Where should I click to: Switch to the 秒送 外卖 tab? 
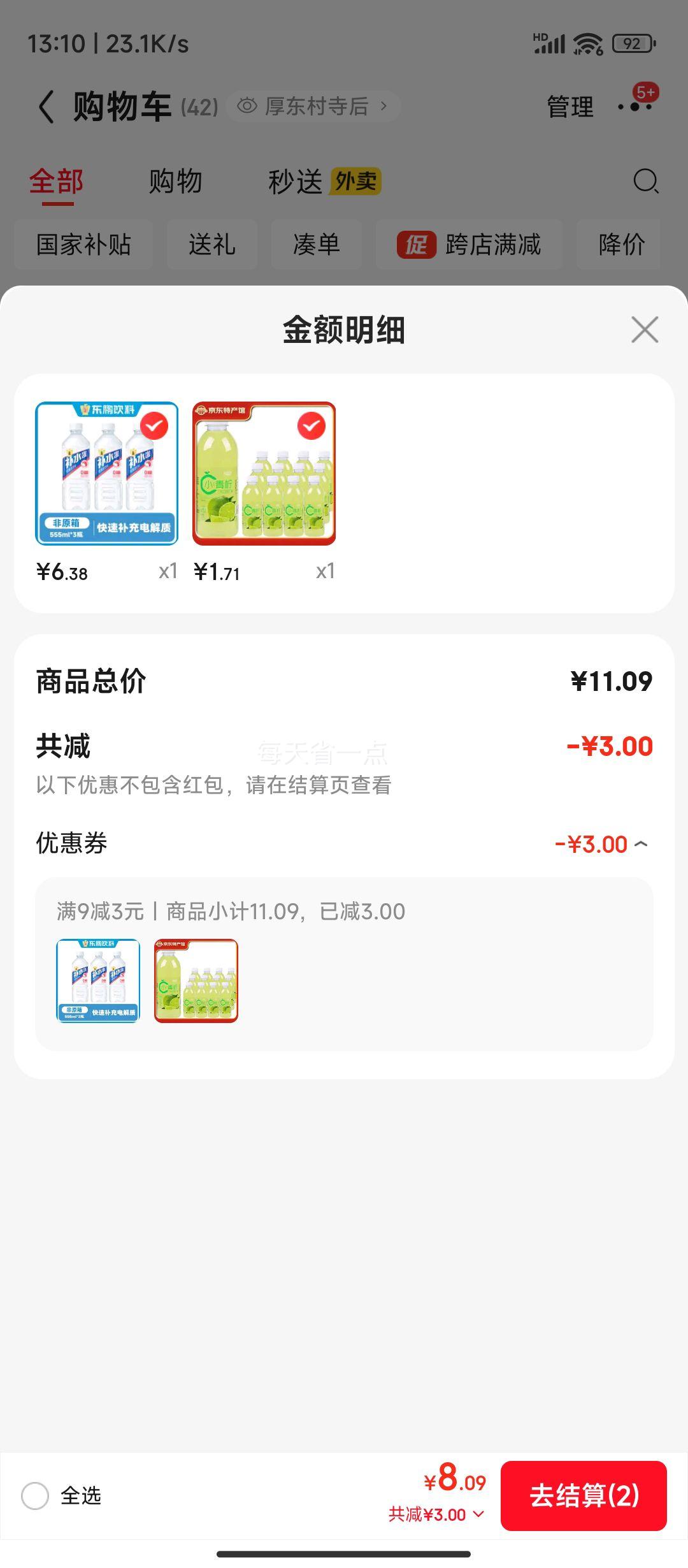[x=324, y=182]
